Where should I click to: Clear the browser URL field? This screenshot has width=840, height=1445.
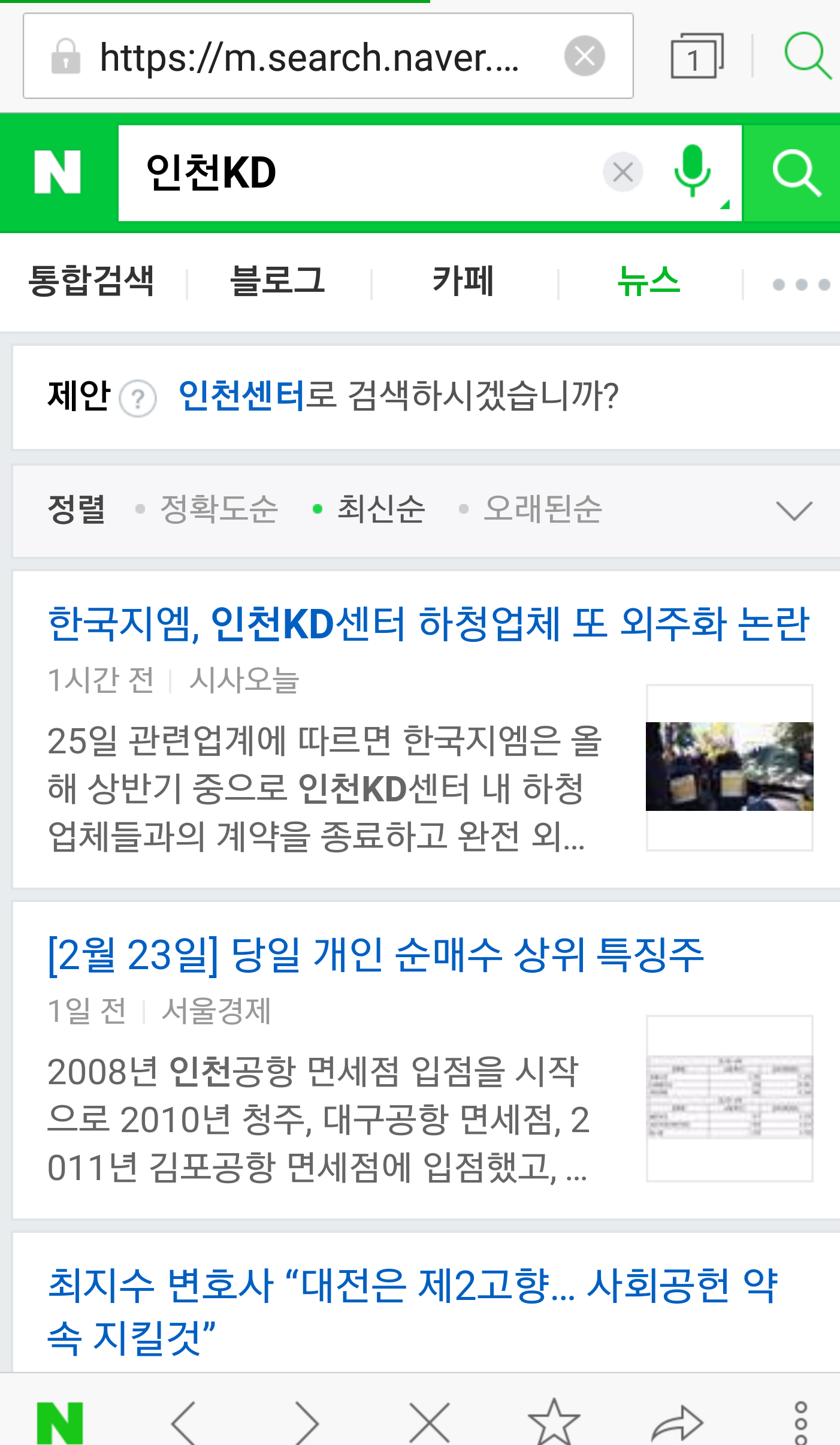[x=584, y=56]
